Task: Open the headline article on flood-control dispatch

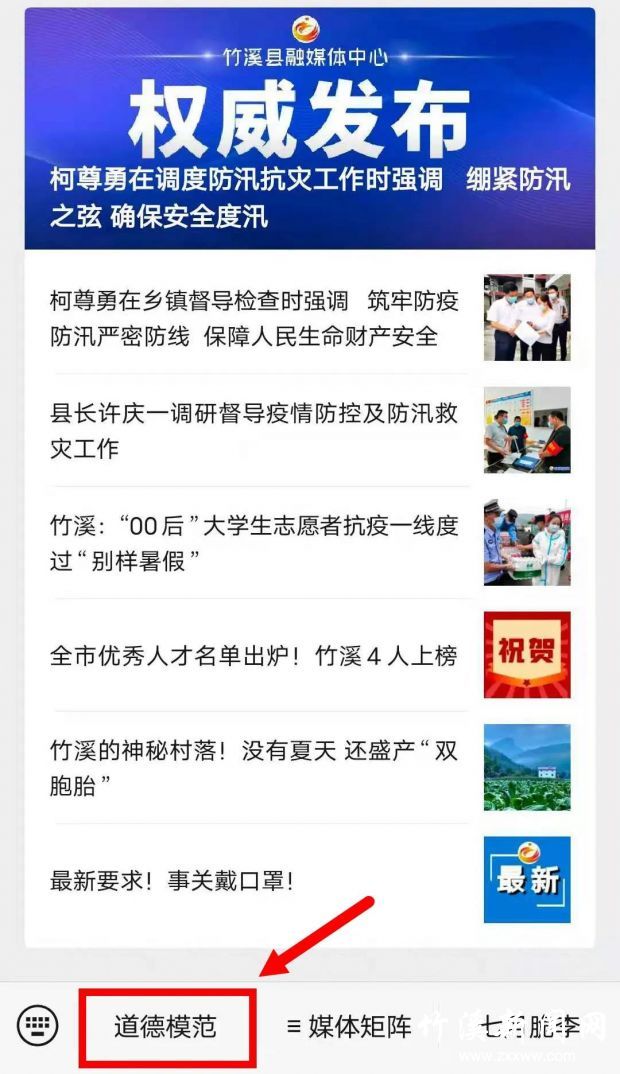Action: click(310, 196)
